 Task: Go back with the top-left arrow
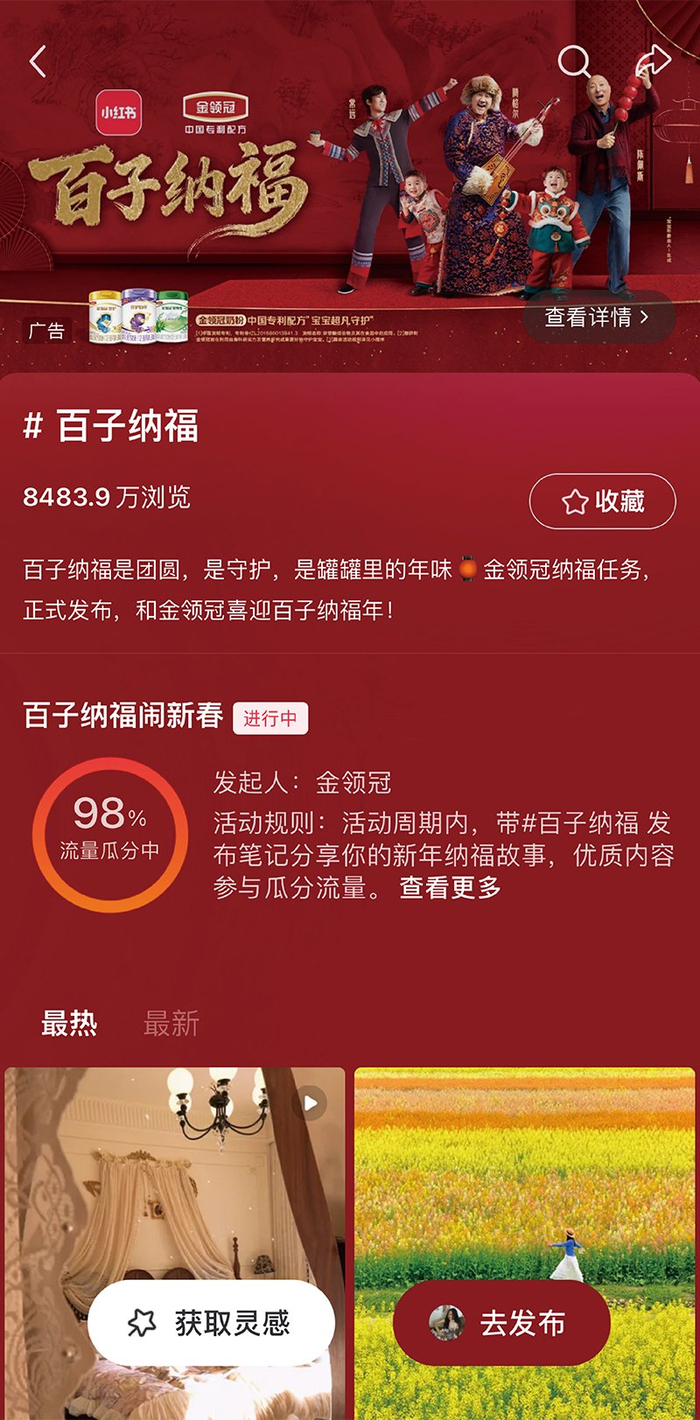coord(38,62)
